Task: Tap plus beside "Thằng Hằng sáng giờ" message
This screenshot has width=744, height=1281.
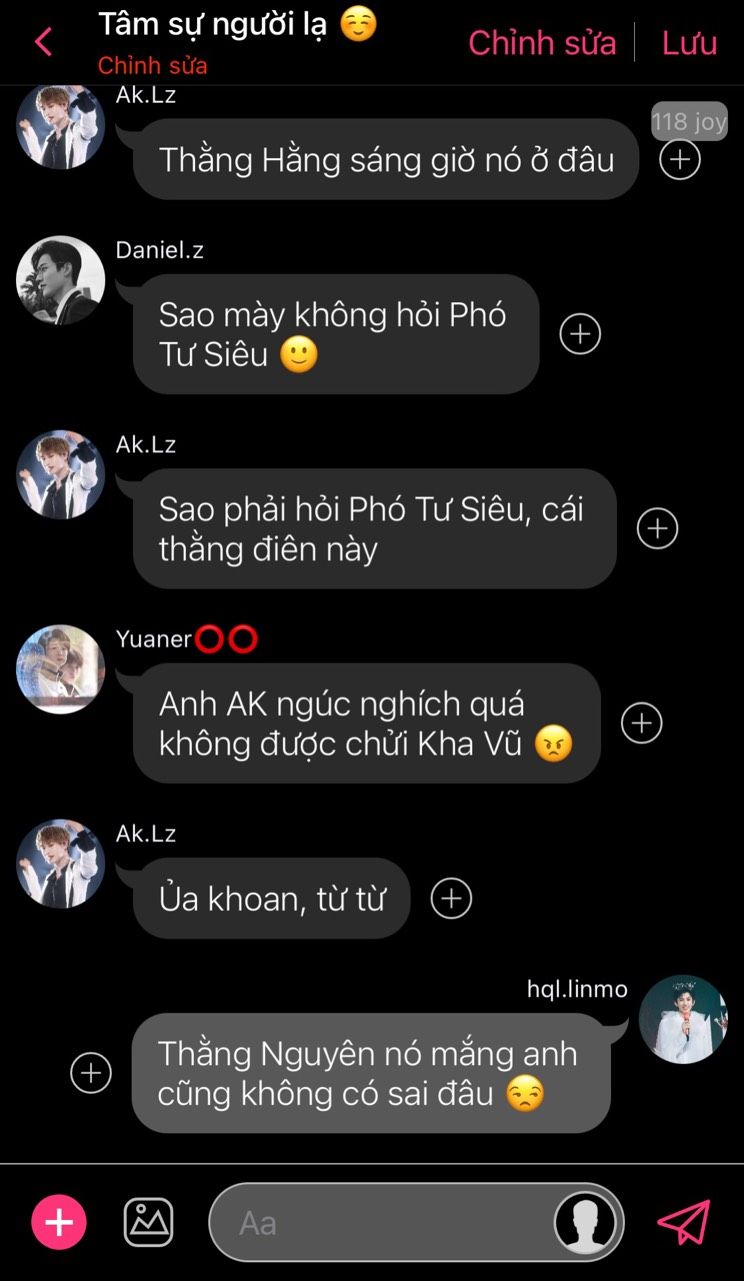Action: pos(680,159)
